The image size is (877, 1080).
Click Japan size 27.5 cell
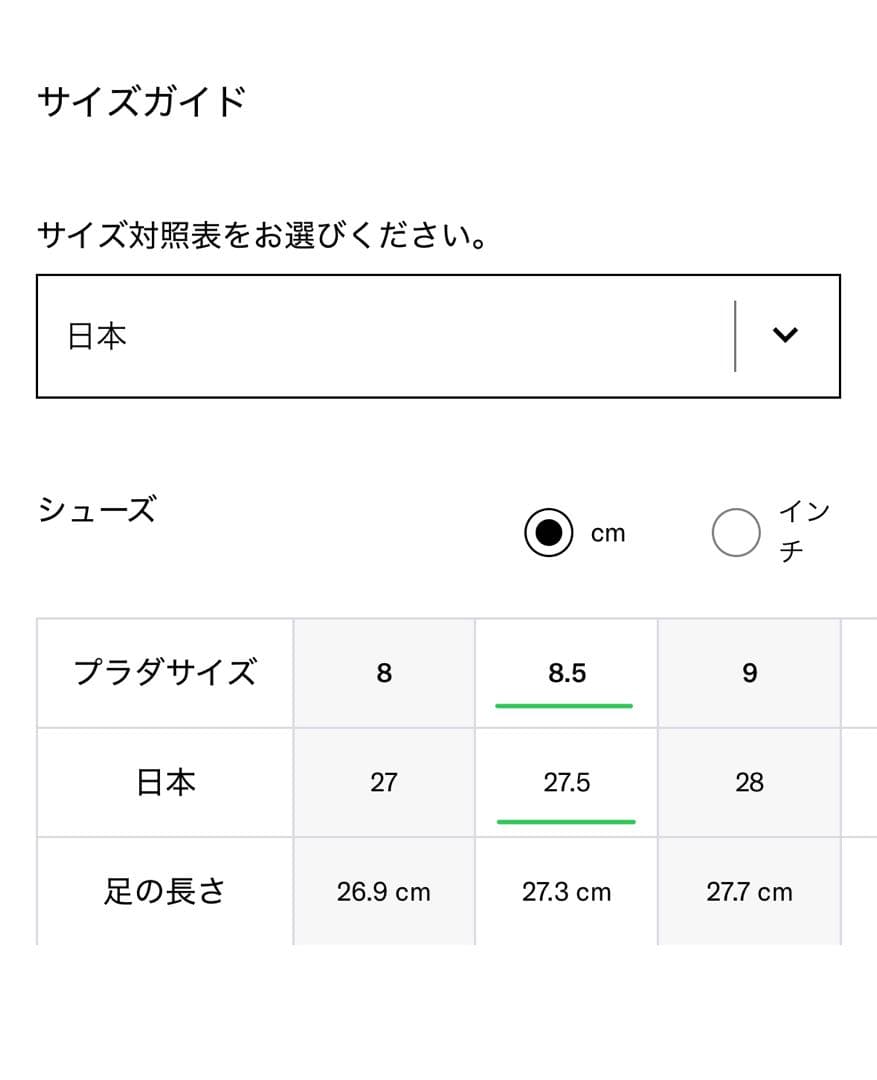(x=565, y=782)
